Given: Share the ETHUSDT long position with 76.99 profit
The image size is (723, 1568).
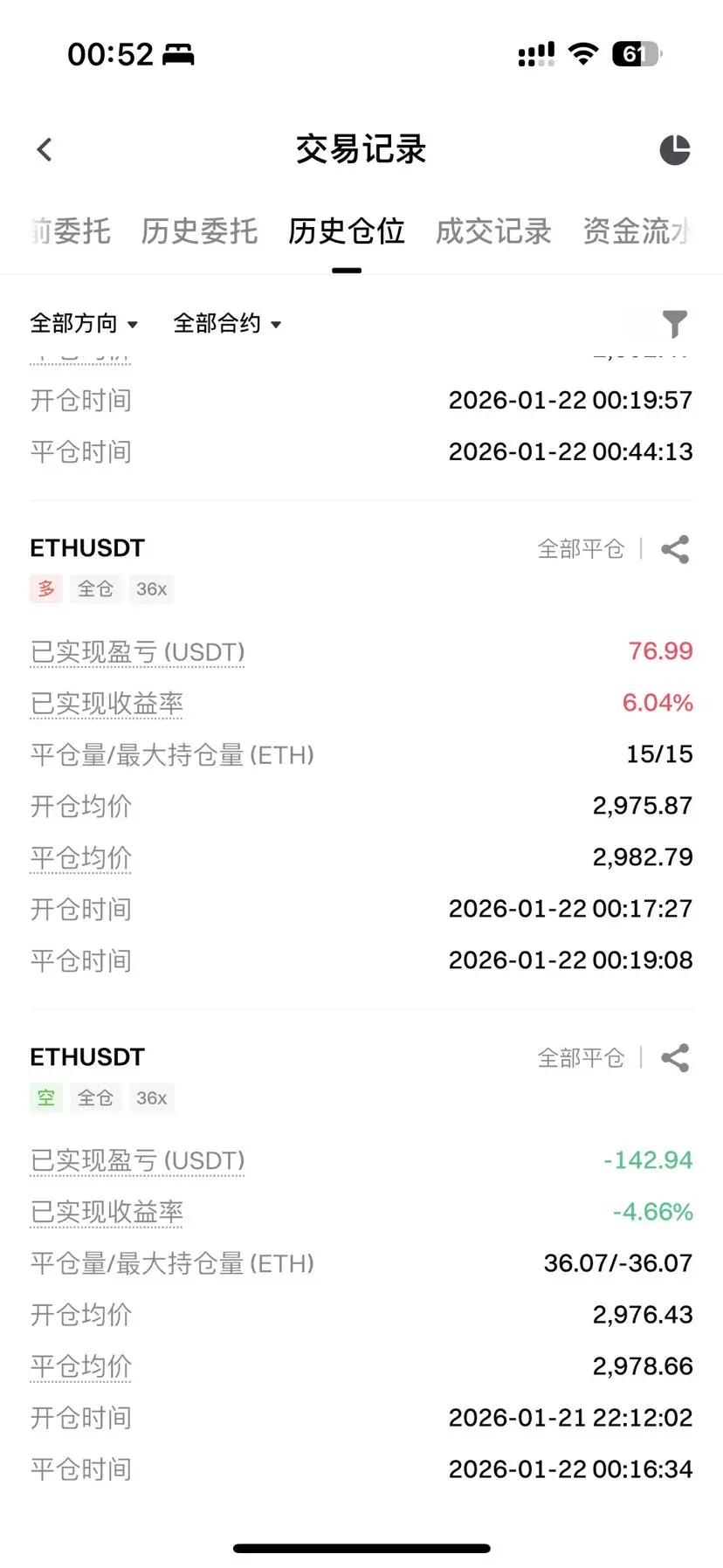Looking at the screenshot, I should click(x=675, y=549).
